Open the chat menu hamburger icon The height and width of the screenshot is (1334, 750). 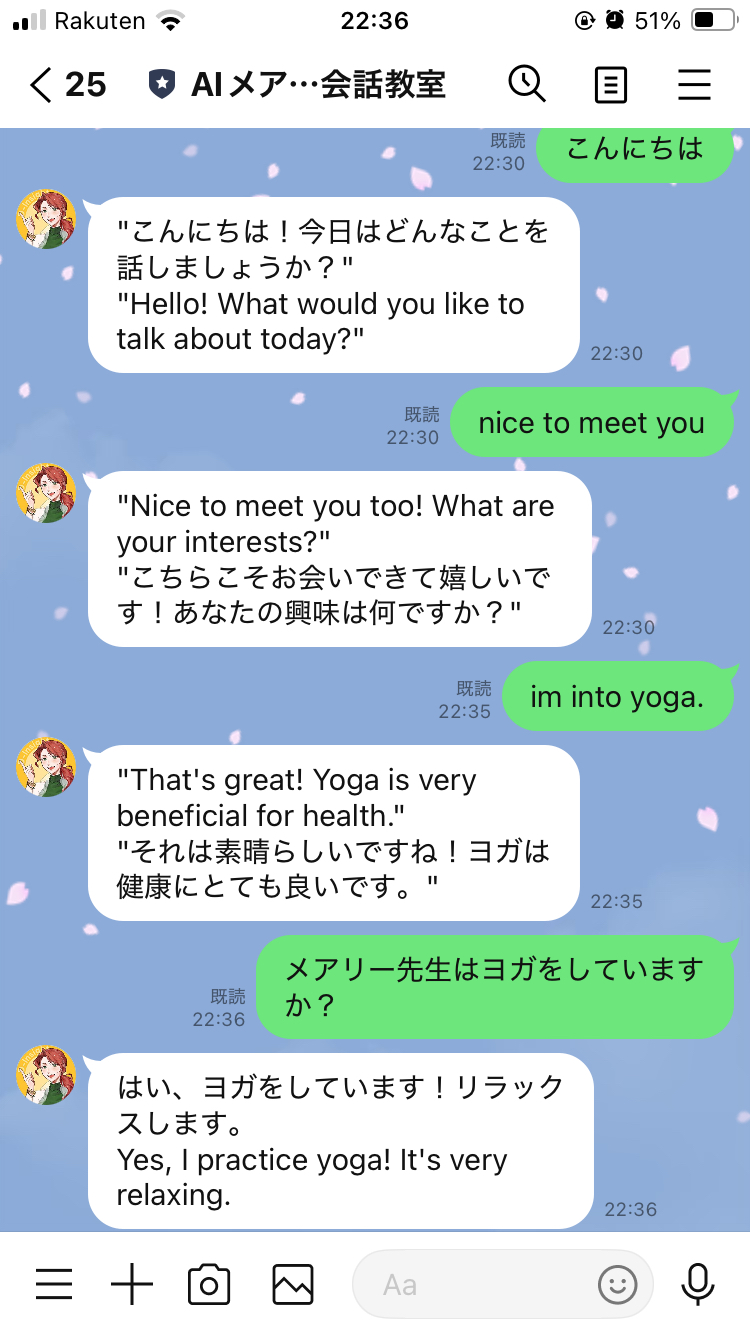(694, 85)
